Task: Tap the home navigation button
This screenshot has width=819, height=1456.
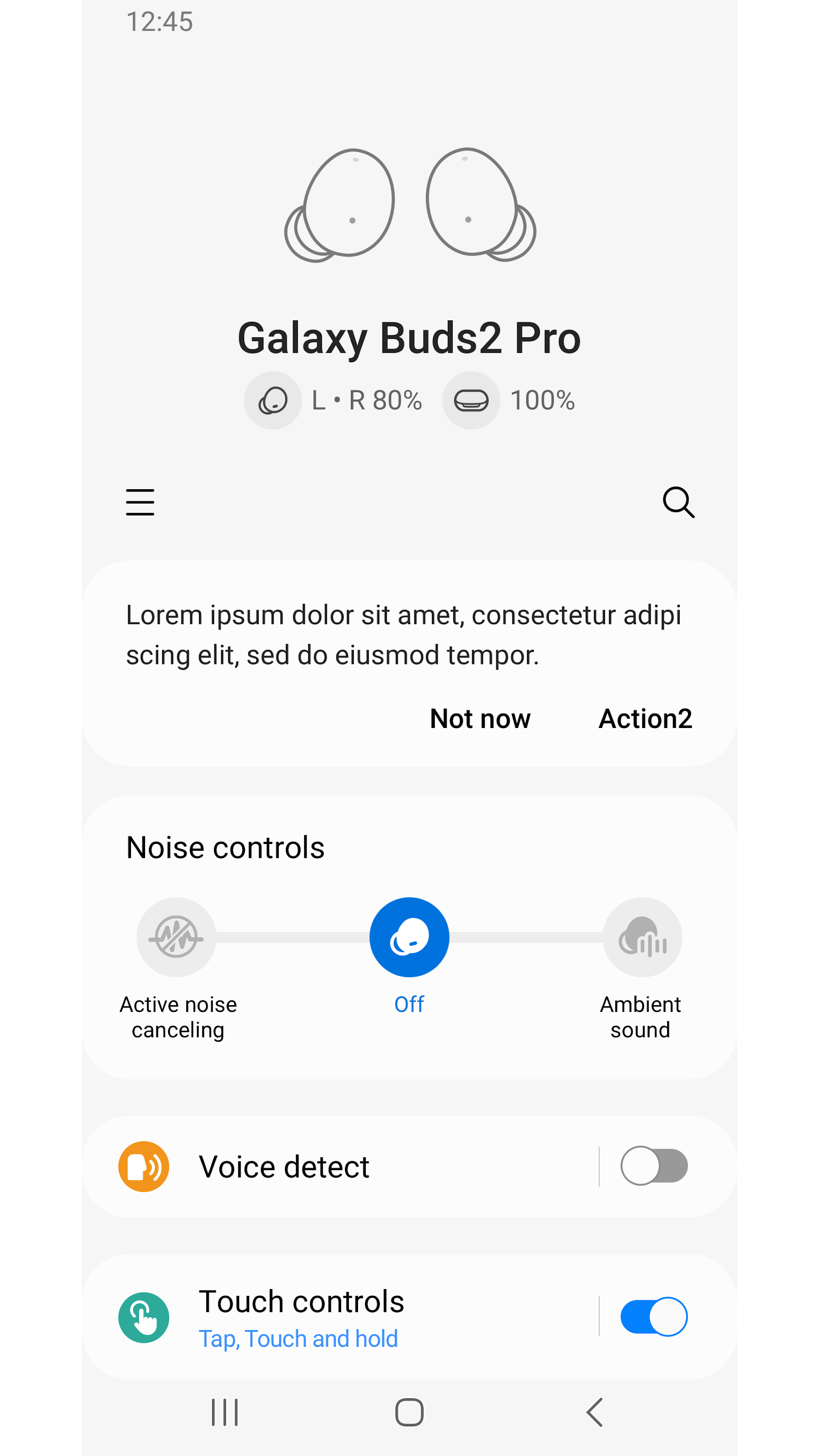Action: pyautogui.click(x=409, y=1412)
